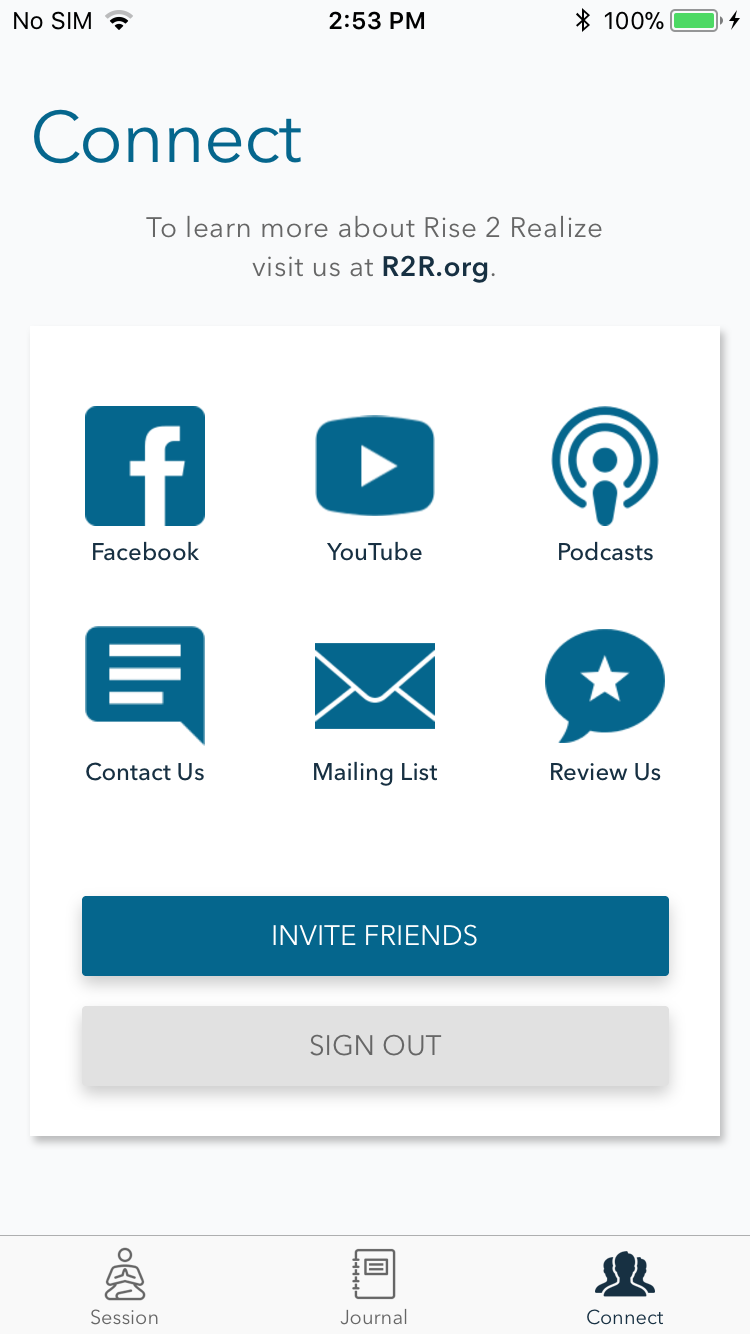750x1334 pixels.
Task: Switch to the Session tab
Action: [x=125, y=1286]
